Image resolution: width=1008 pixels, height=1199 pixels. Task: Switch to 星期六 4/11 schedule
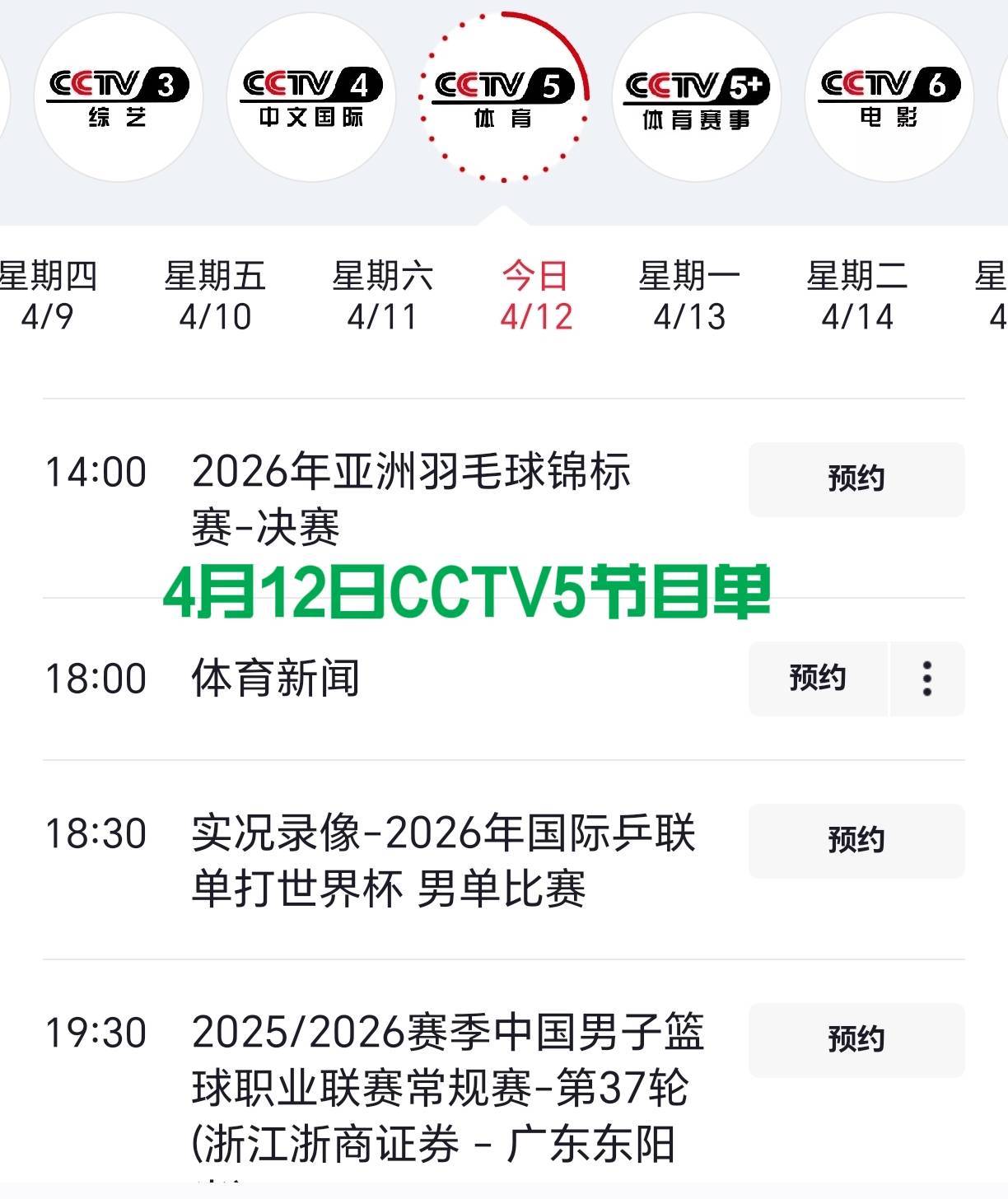[382, 296]
